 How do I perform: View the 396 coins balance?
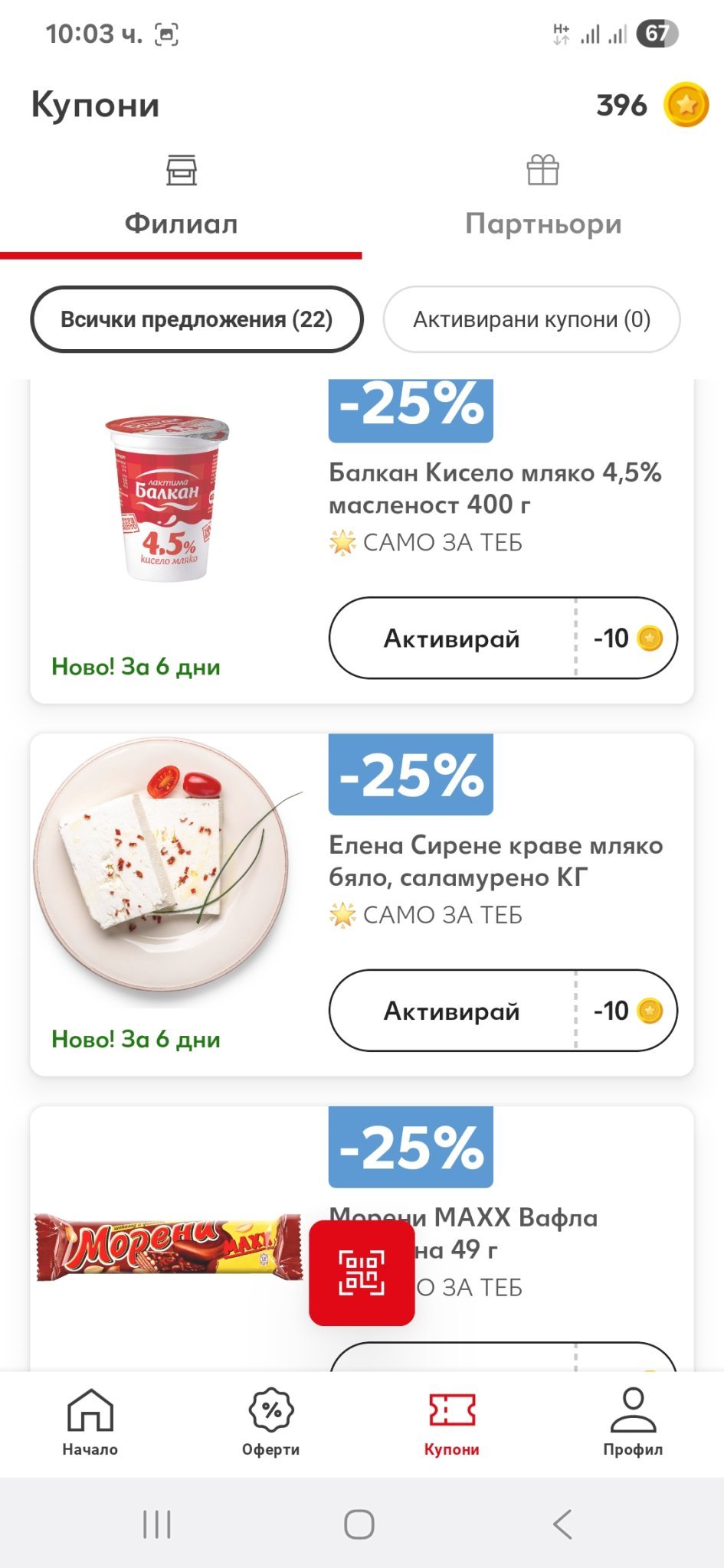point(651,105)
